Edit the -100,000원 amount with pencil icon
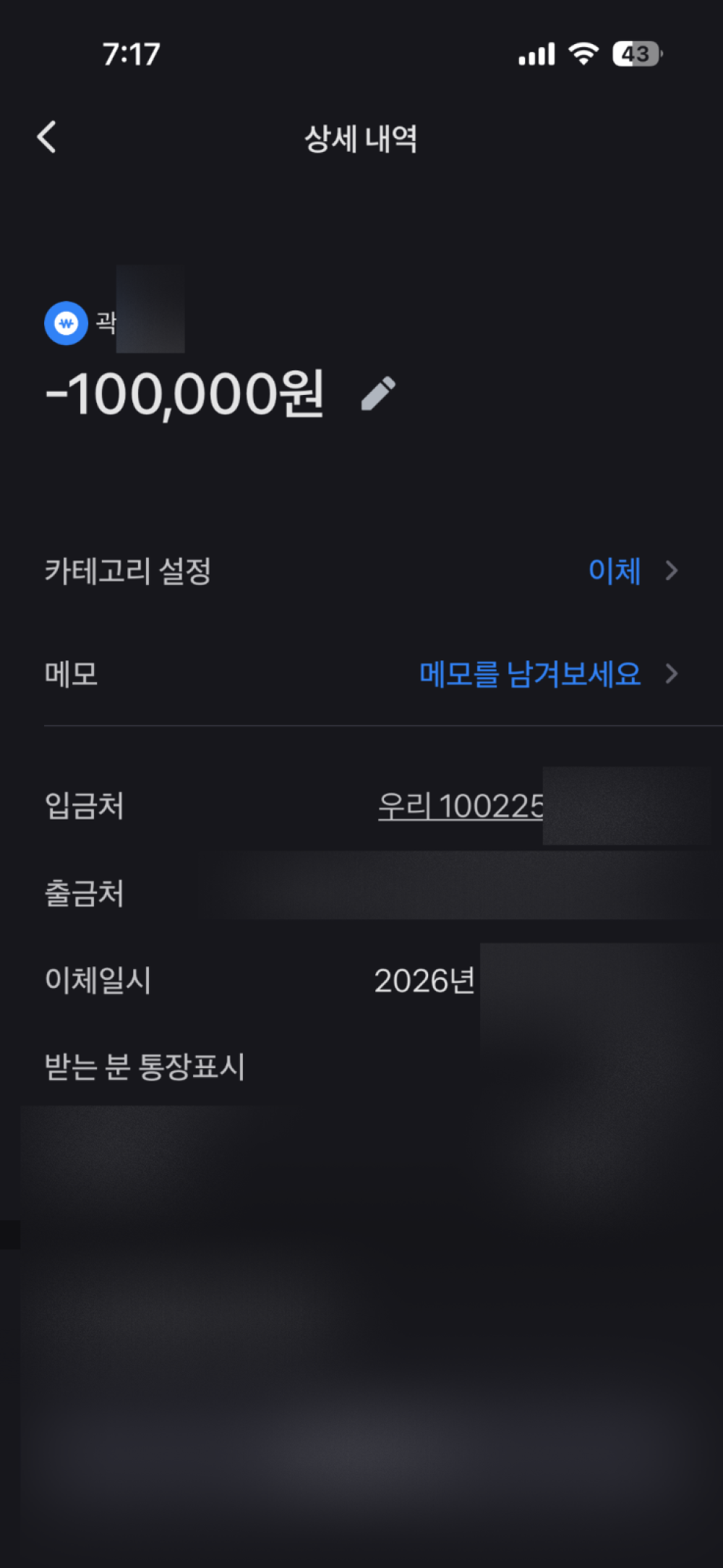The width and height of the screenshot is (723, 1568). (378, 394)
